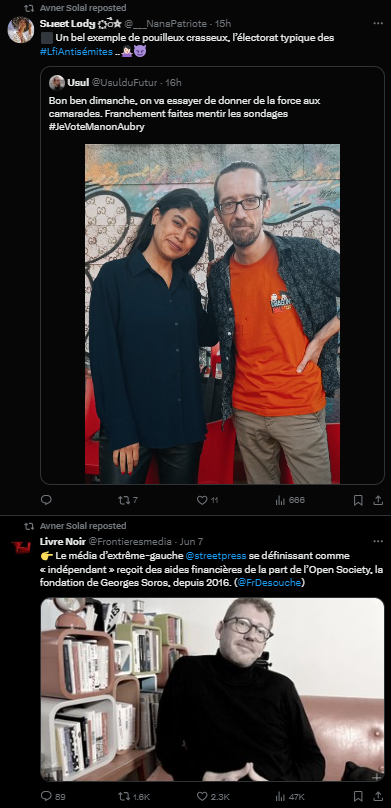Reply to Sweet Lody's post

pos(46,500)
